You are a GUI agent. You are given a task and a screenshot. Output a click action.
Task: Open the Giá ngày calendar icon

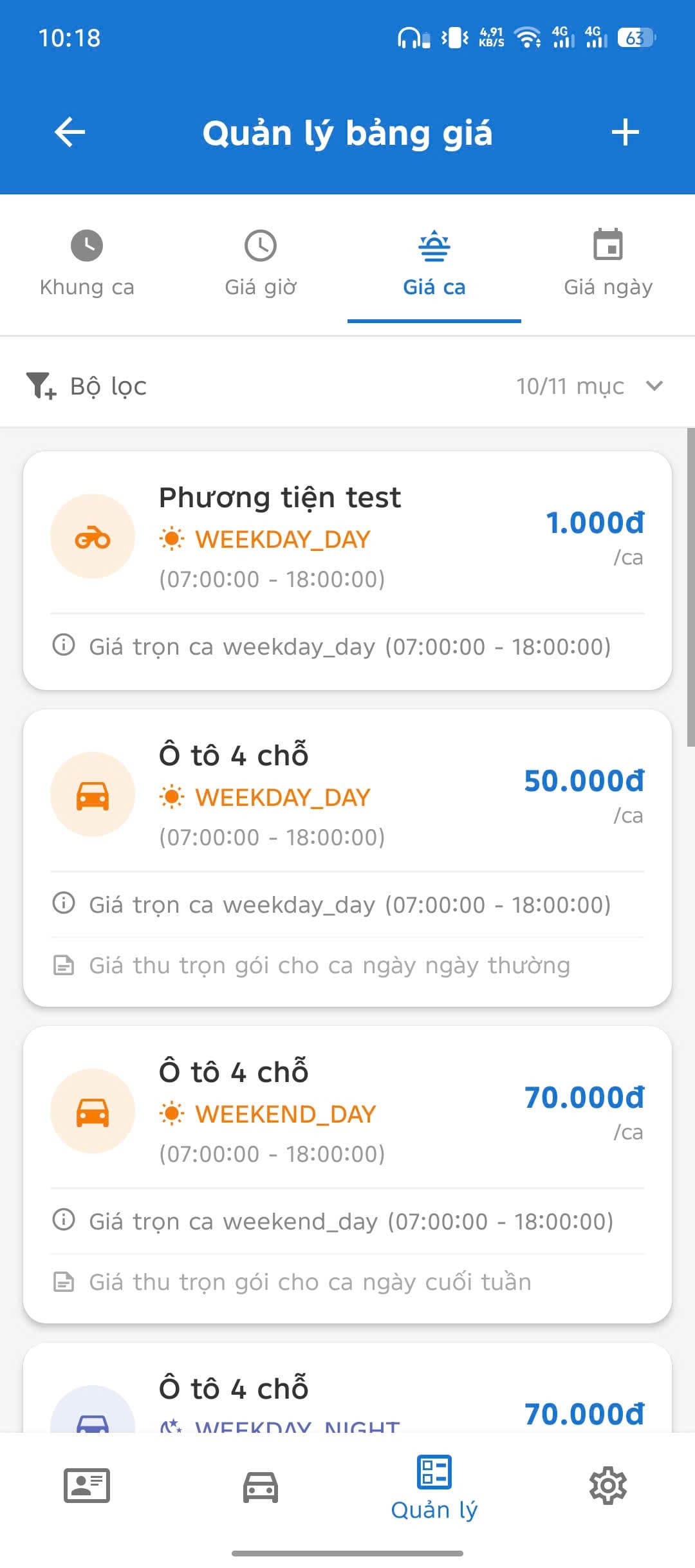[x=608, y=245]
